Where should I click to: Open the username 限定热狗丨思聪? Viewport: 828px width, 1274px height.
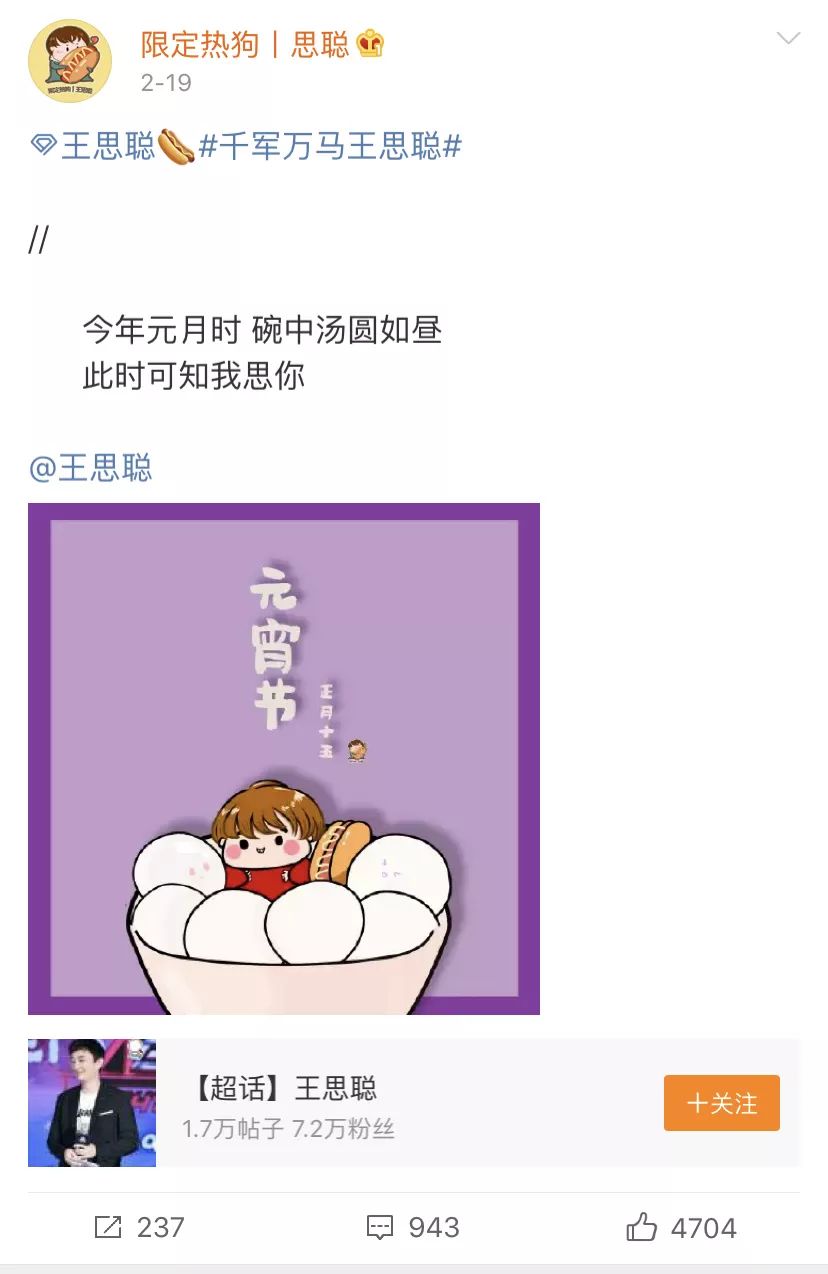click(244, 44)
